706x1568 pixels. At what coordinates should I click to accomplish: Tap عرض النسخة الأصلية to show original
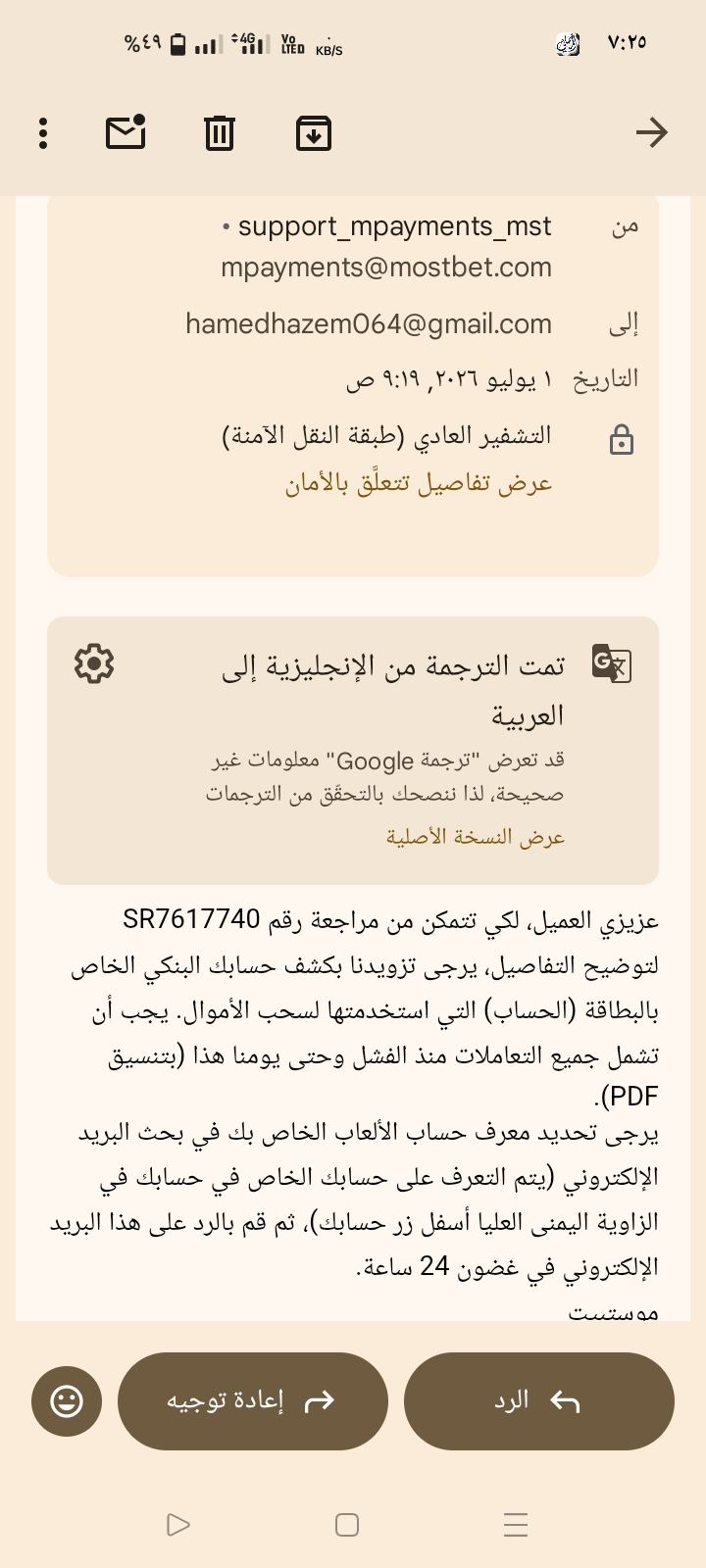(x=476, y=837)
